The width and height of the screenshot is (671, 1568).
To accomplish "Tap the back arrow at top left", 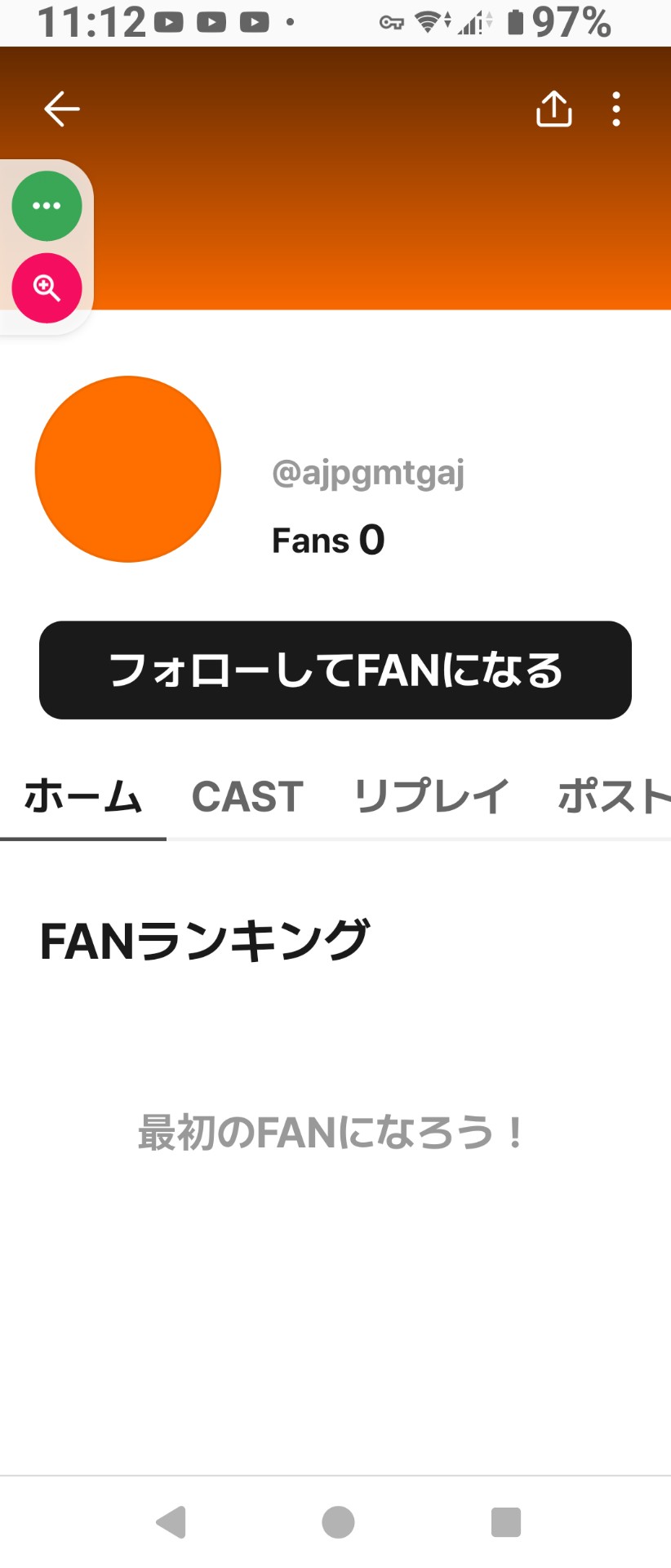I will [60, 108].
